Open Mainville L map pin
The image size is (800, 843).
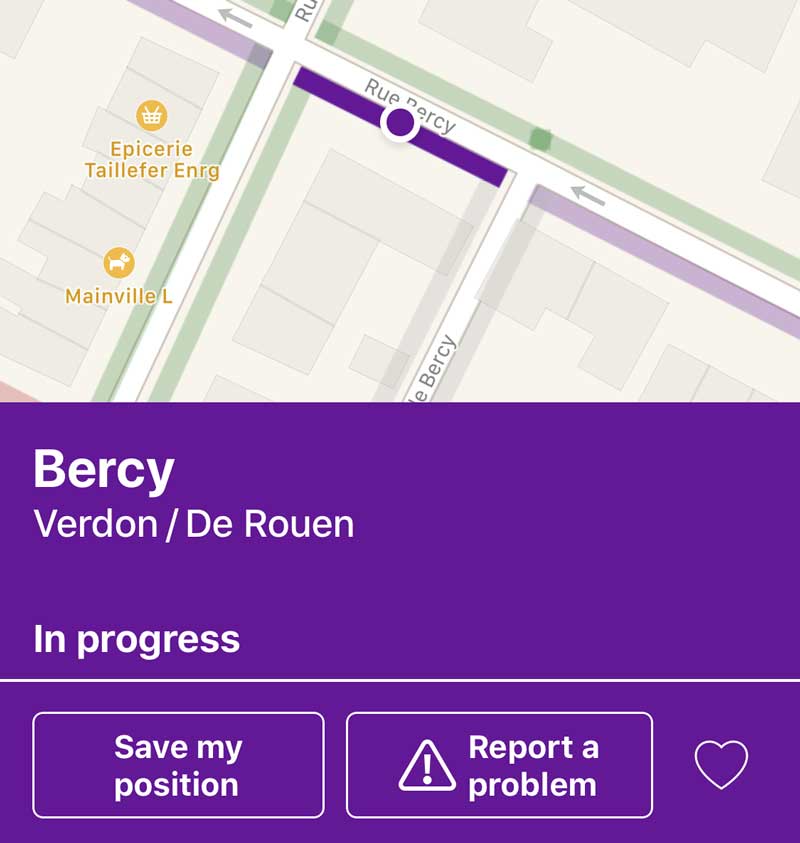119,263
